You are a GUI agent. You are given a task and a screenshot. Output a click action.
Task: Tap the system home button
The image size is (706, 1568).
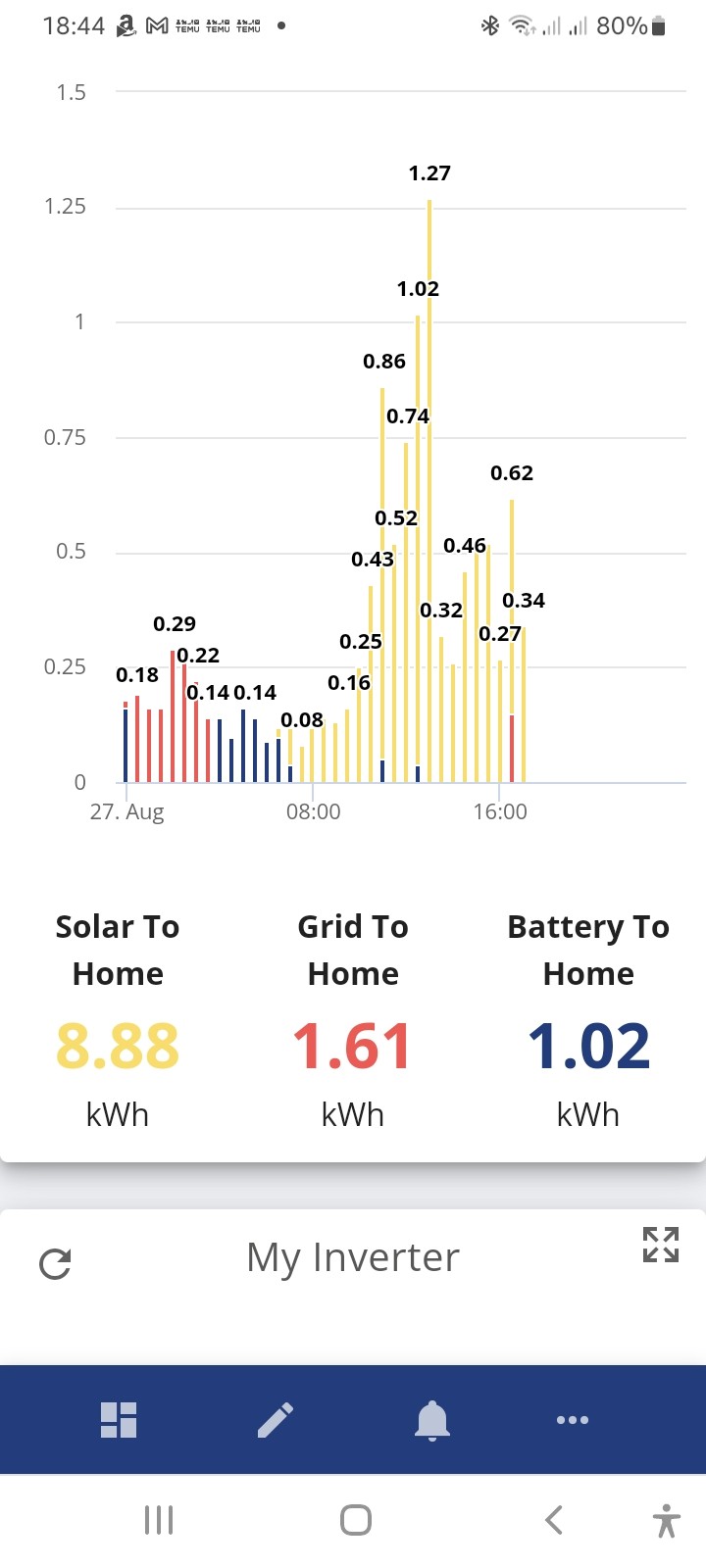356,1520
